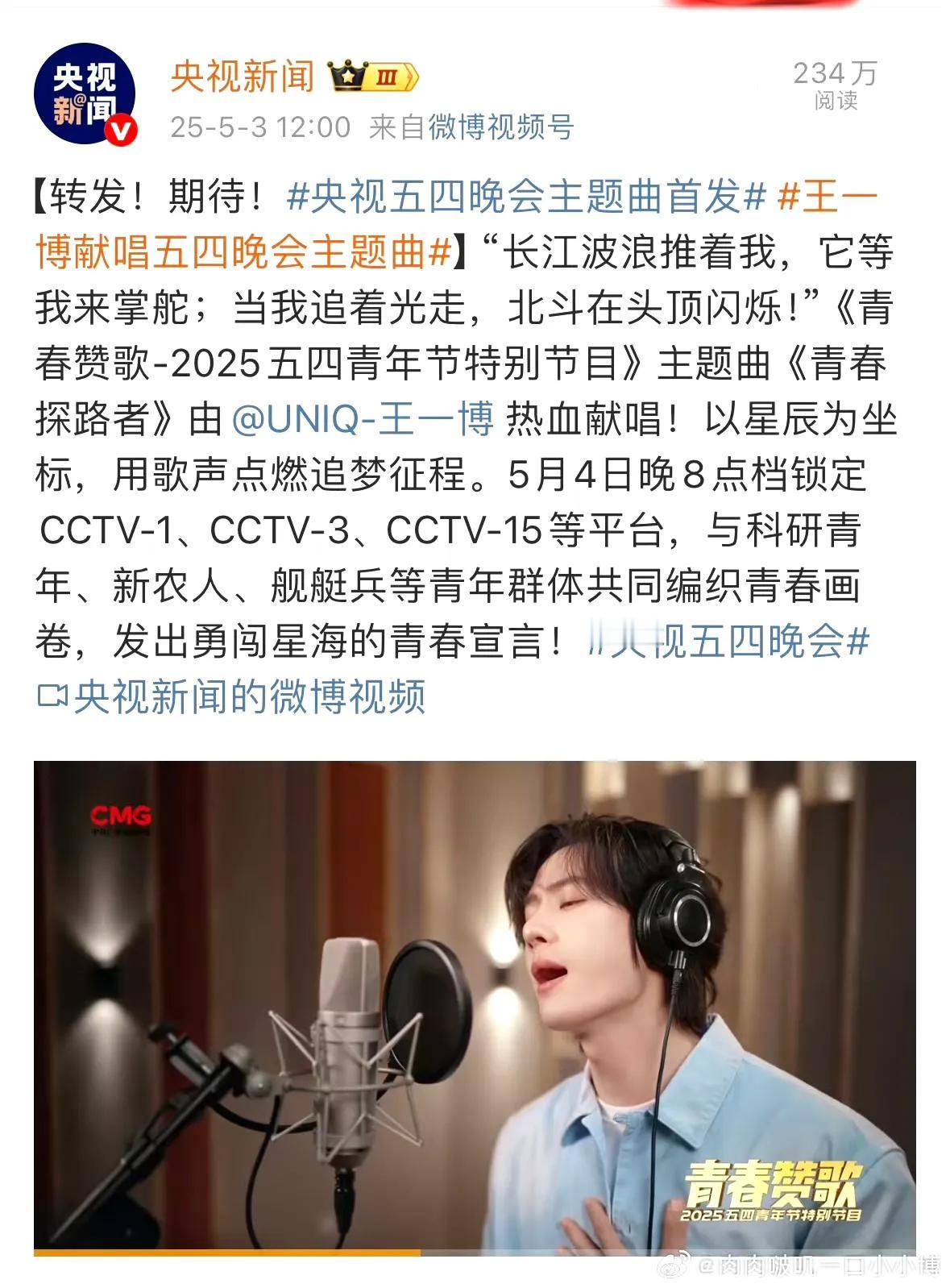Open hashtag #王一博献唱五四晚会主题曲#
950x1288 pixels.
pyautogui.click(x=457, y=225)
